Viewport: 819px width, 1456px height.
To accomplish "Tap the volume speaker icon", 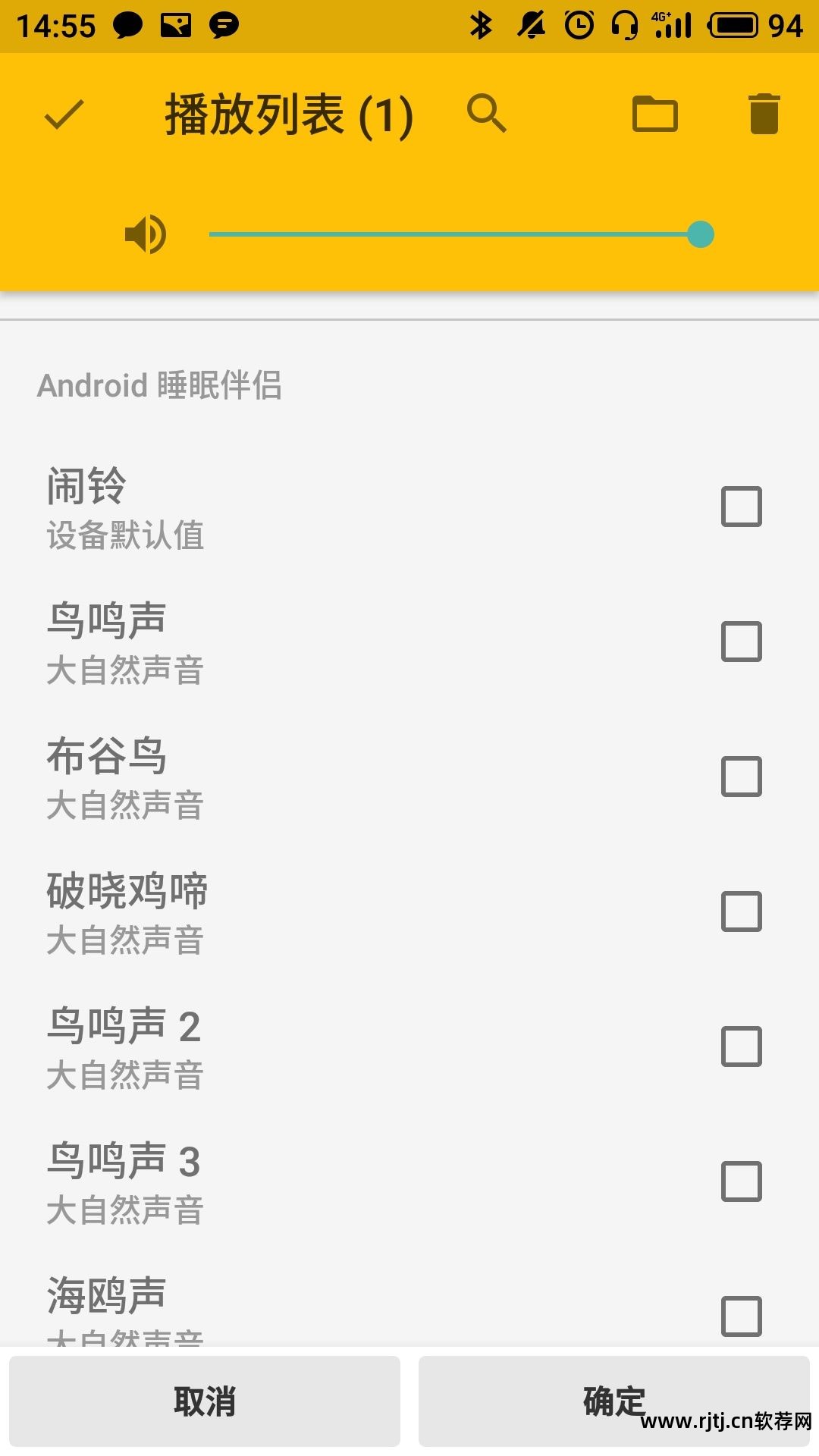I will pos(146,234).
